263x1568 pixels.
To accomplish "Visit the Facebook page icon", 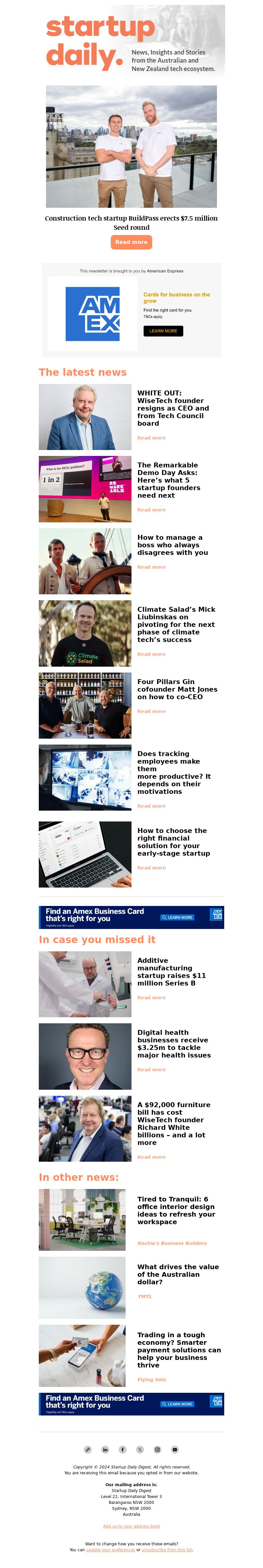I will pyautogui.click(x=122, y=1449).
